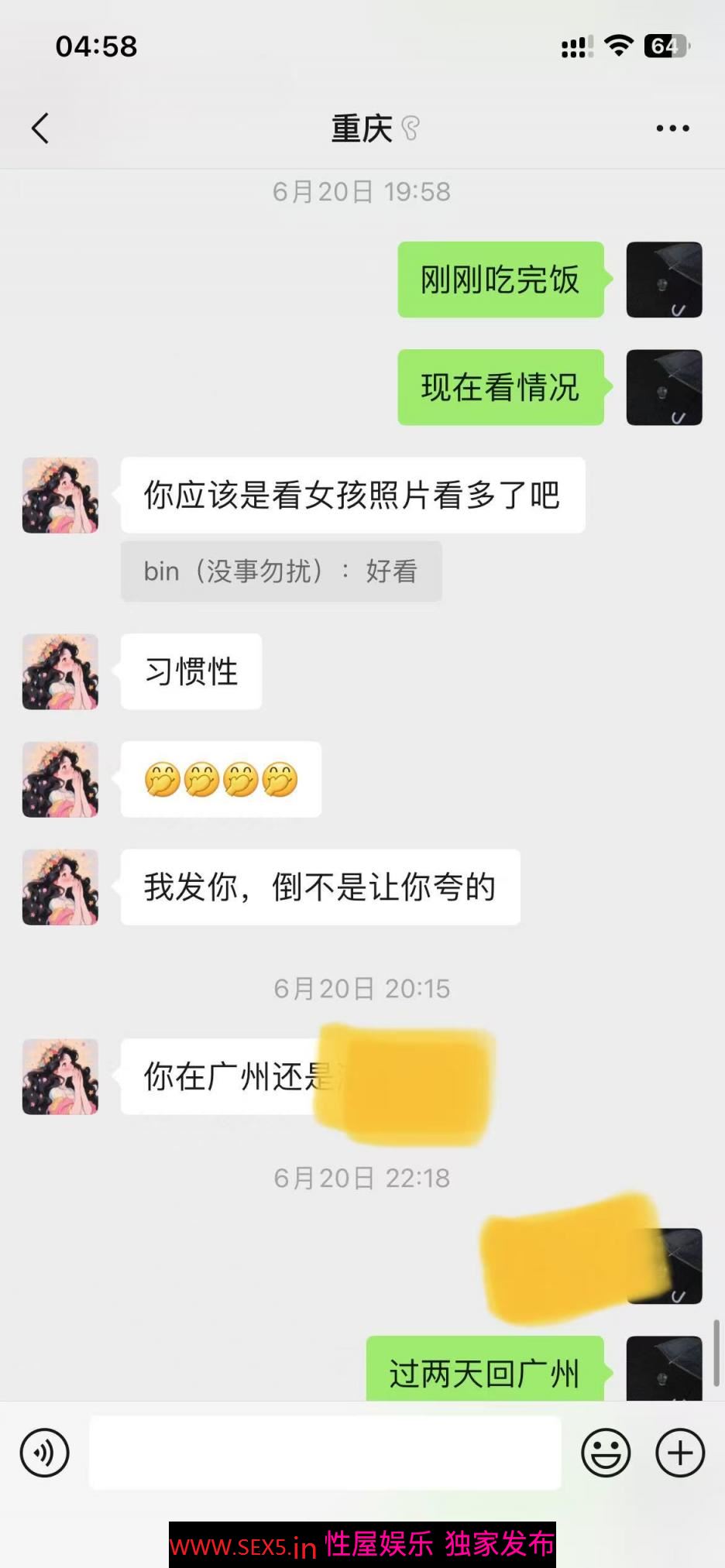Focus the message text field

[x=325, y=1453]
